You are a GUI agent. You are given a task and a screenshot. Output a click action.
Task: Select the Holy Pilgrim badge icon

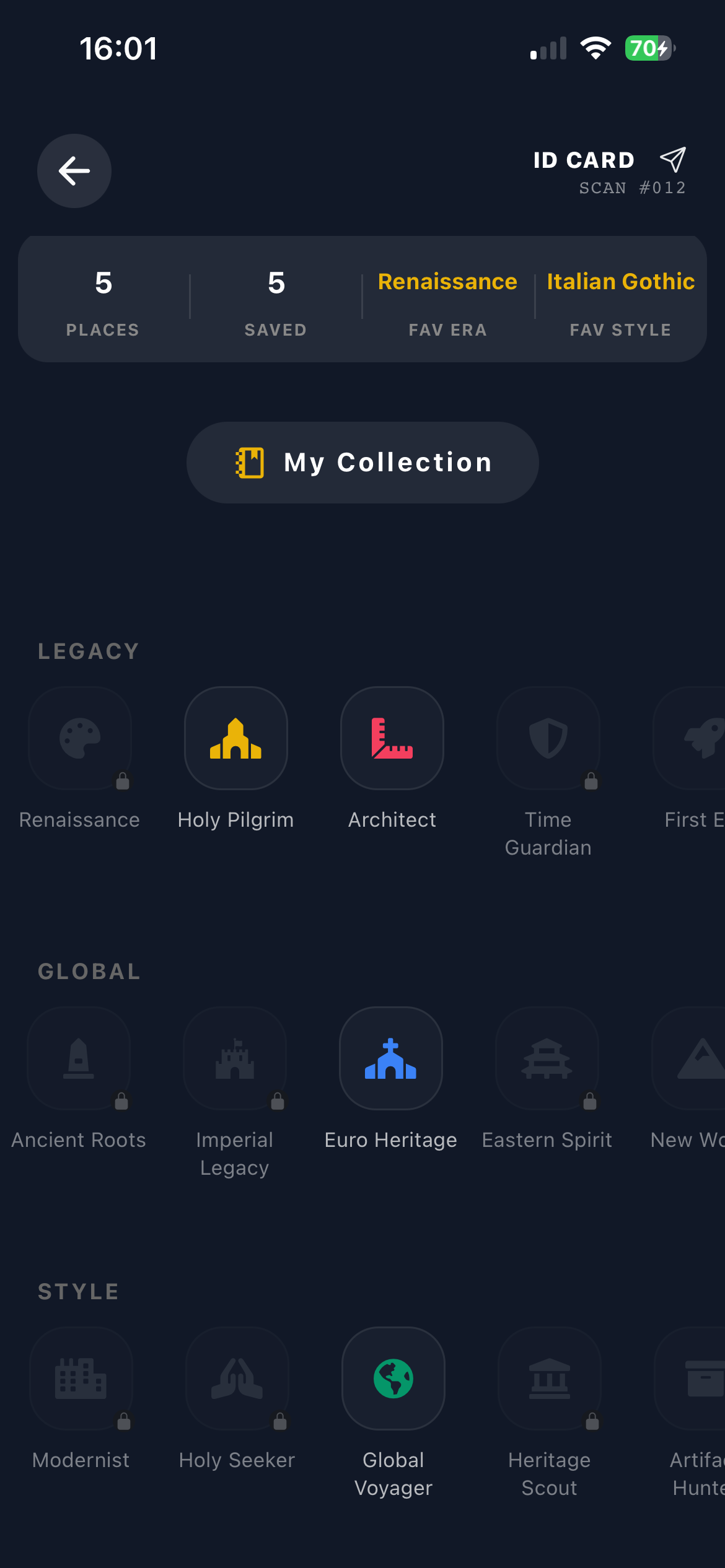235,738
